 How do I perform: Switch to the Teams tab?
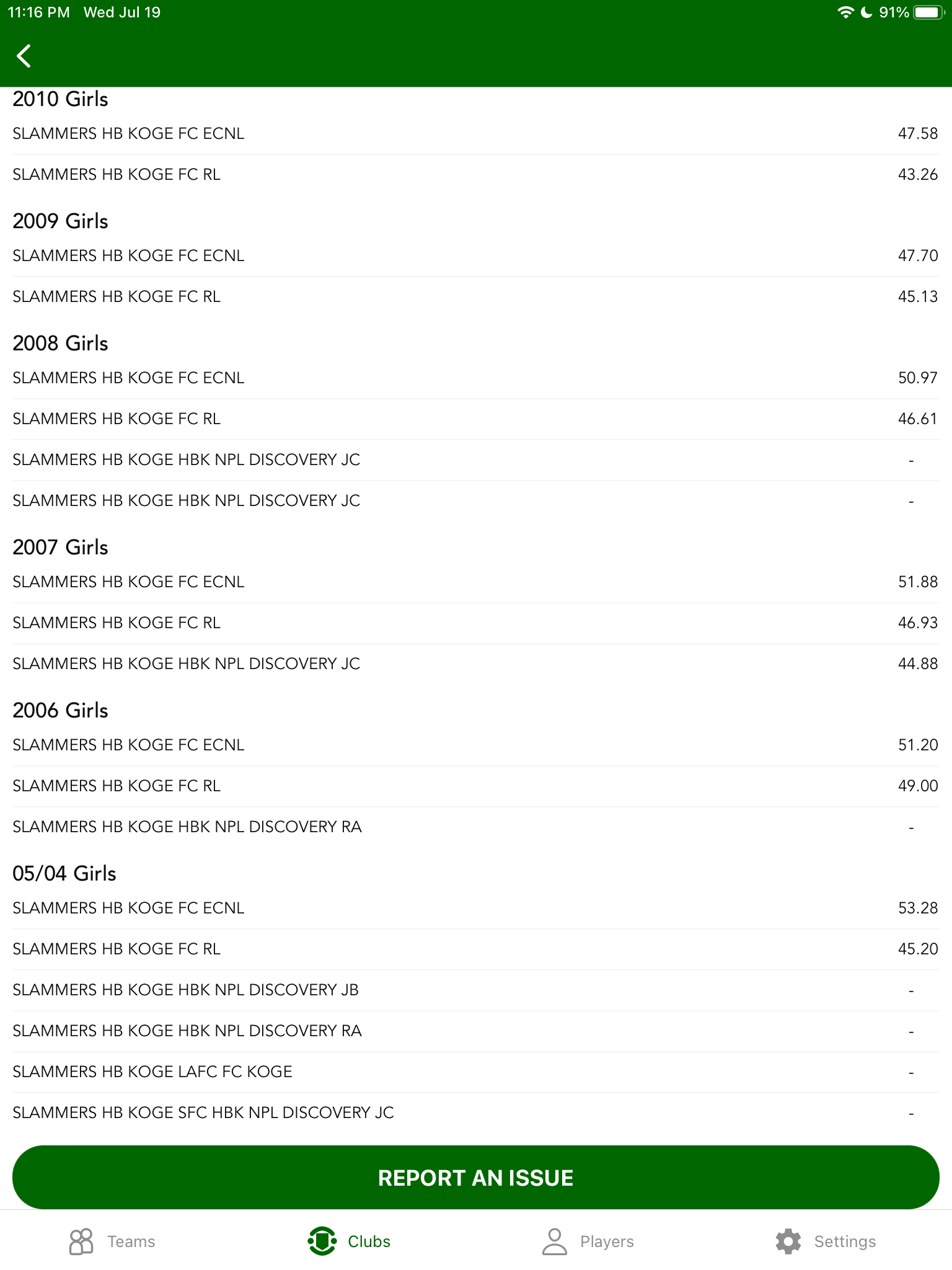point(112,1241)
